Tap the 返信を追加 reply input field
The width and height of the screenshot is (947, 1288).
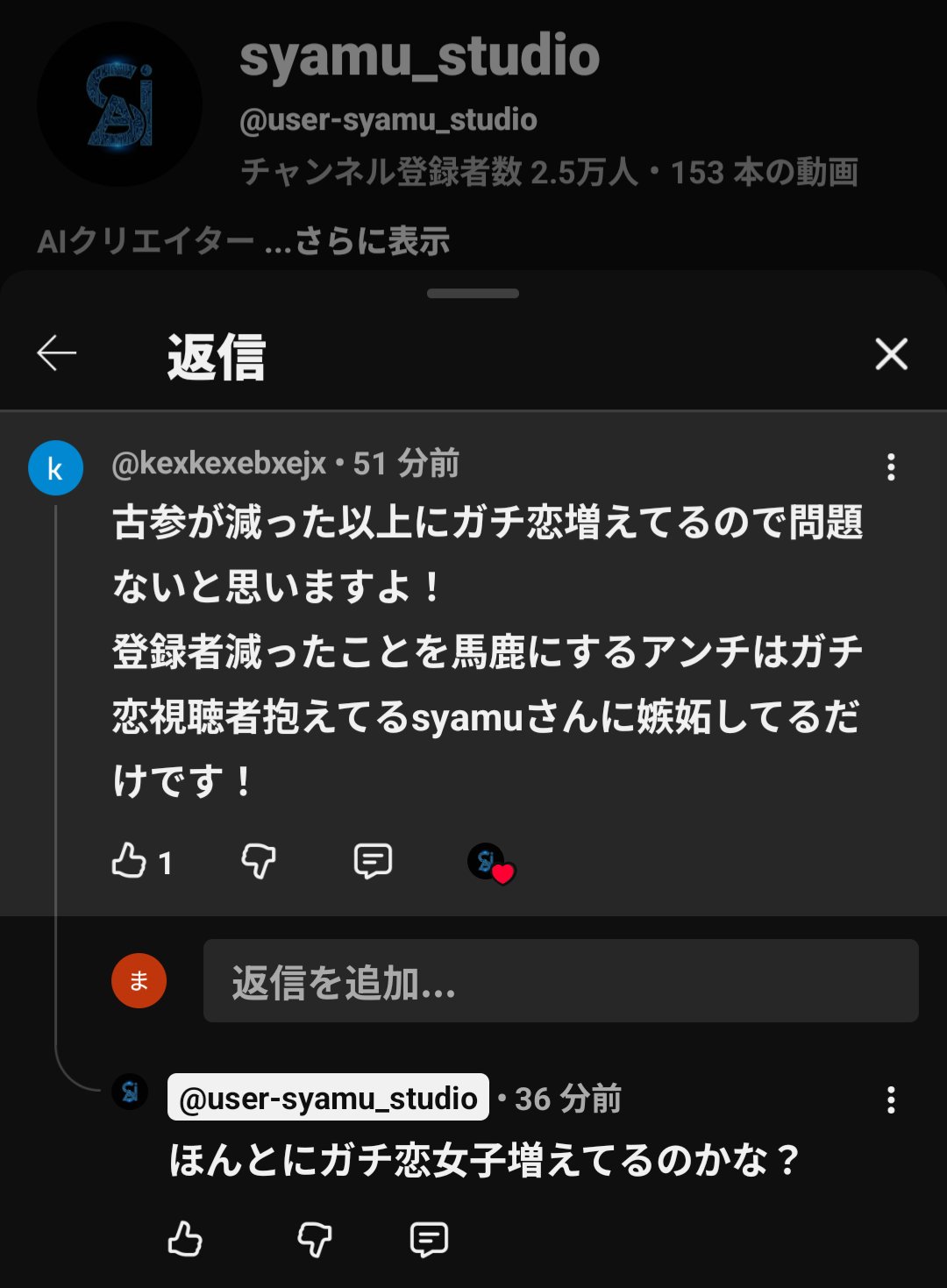pyautogui.click(x=560, y=981)
